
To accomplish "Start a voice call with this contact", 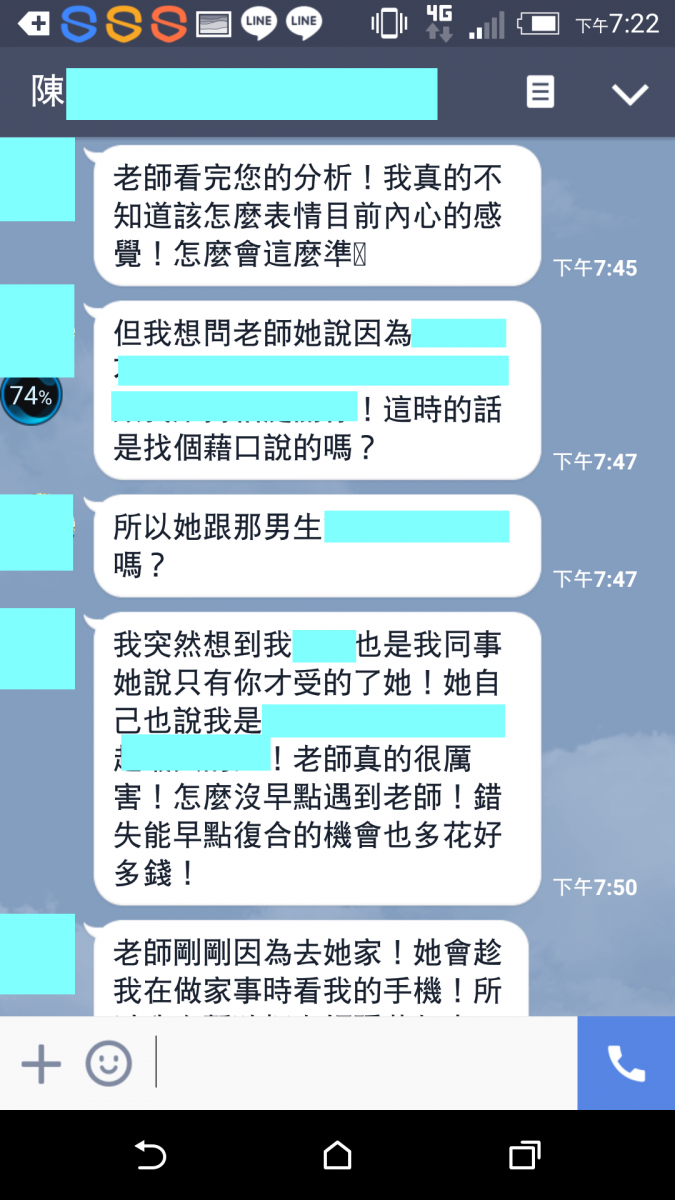I will [x=626, y=1064].
